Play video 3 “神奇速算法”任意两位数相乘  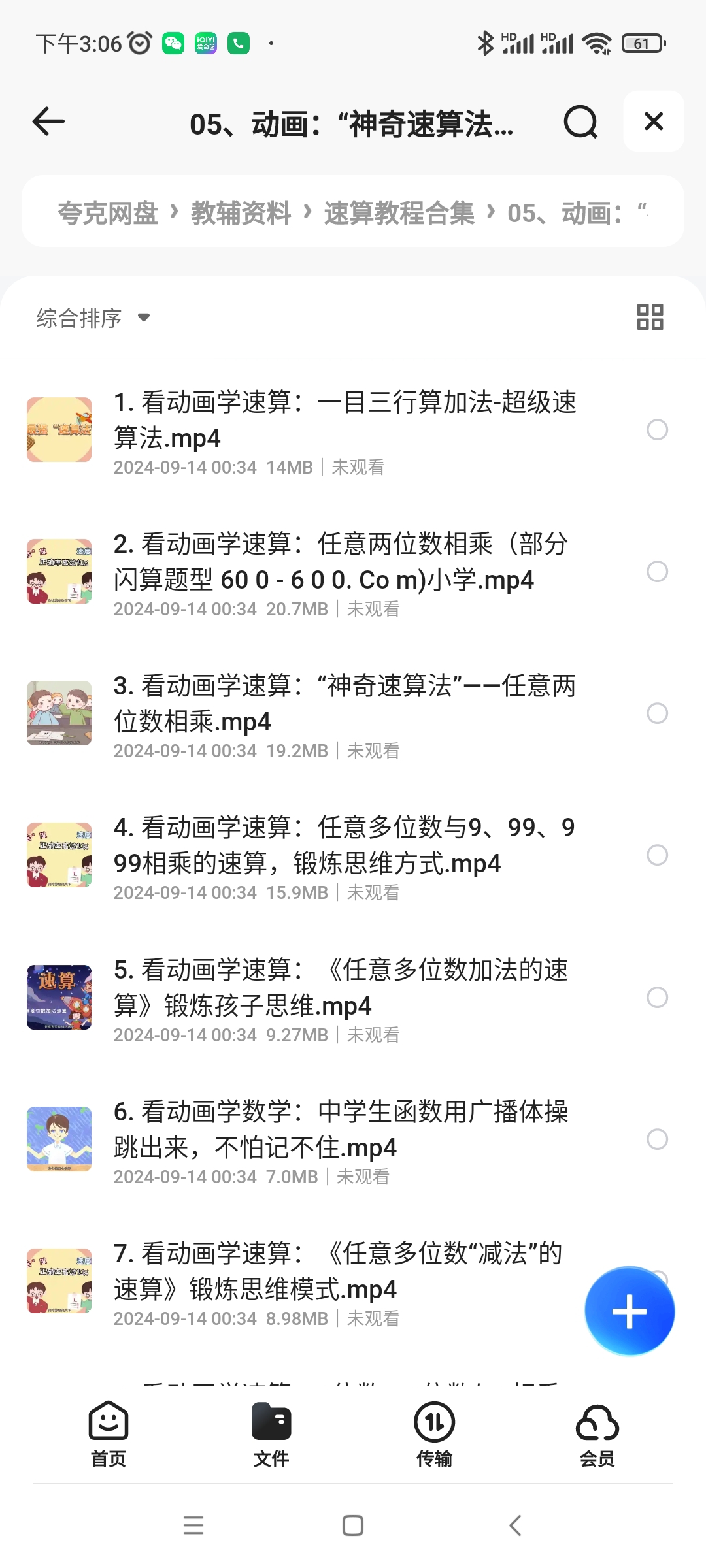(x=345, y=704)
